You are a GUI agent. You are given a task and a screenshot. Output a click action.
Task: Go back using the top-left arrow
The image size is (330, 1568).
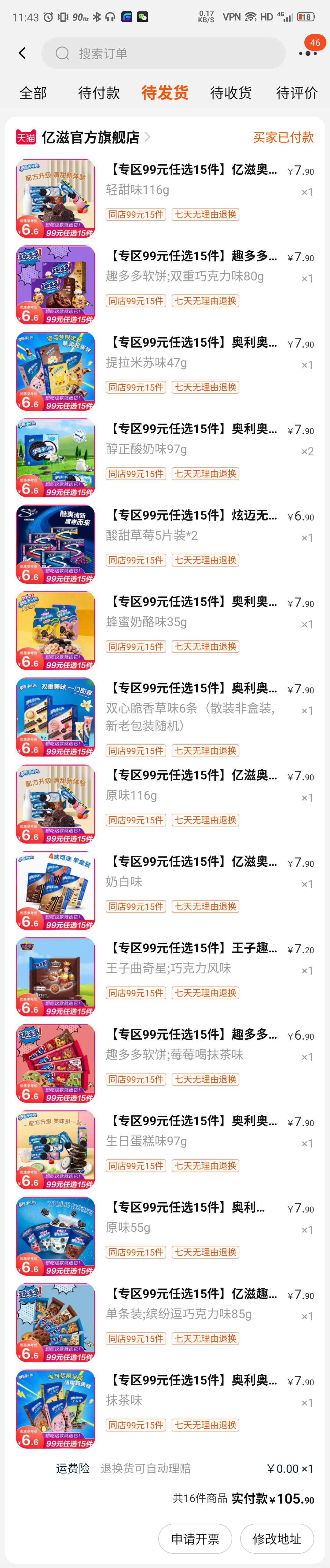[23, 53]
